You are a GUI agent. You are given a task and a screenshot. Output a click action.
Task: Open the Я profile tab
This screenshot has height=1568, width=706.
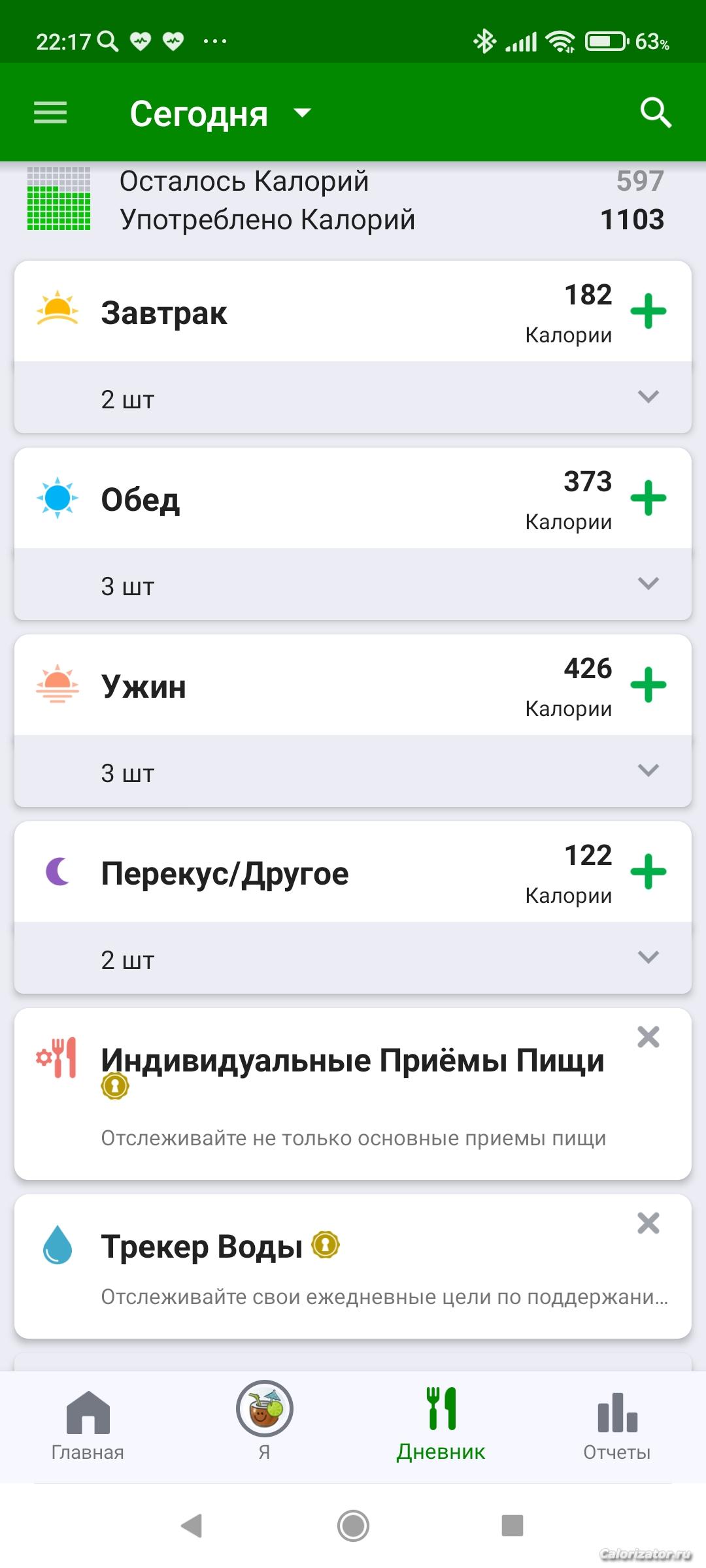click(x=264, y=1421)
